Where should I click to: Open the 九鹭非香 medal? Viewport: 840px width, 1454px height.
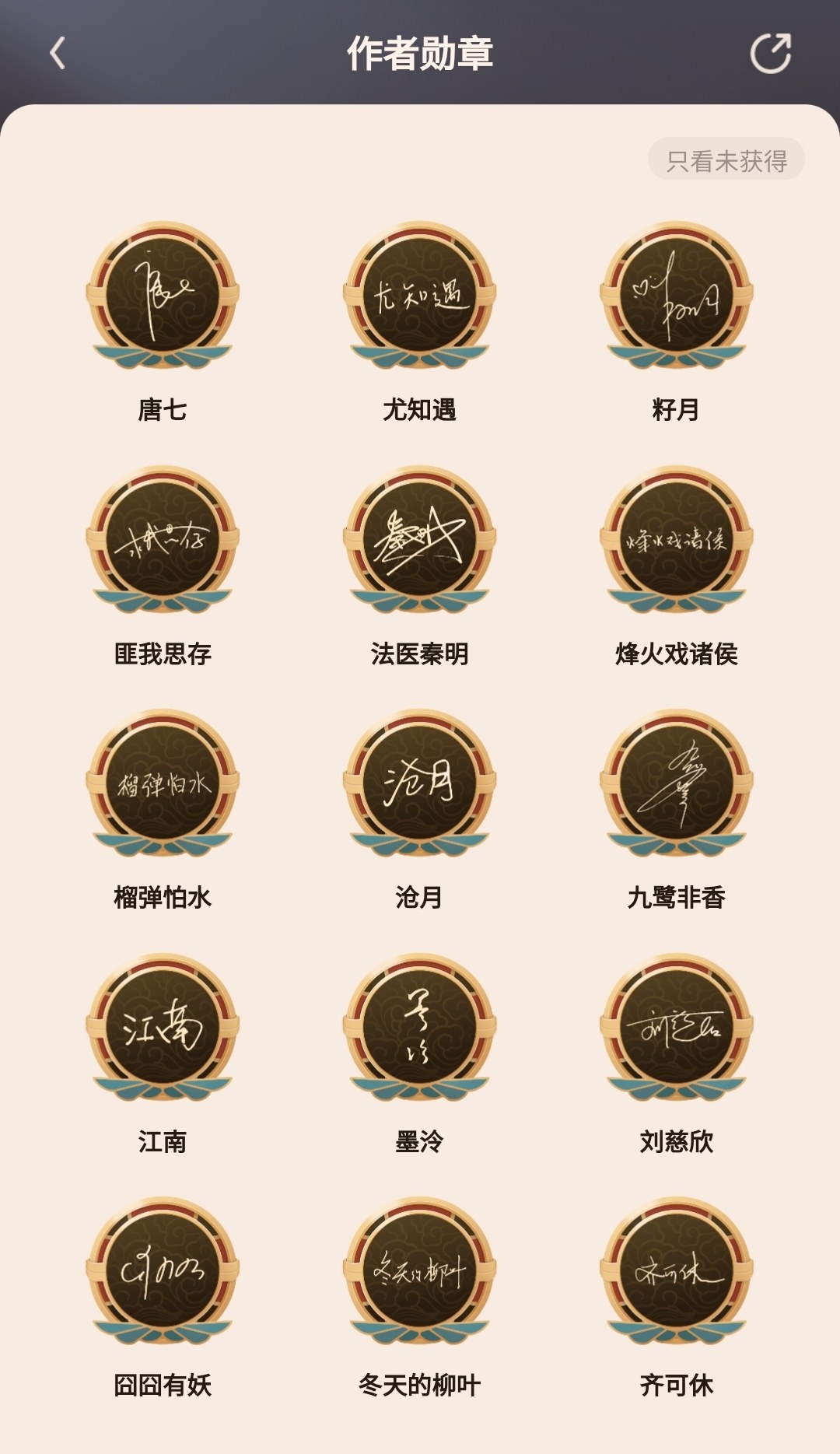677,783
